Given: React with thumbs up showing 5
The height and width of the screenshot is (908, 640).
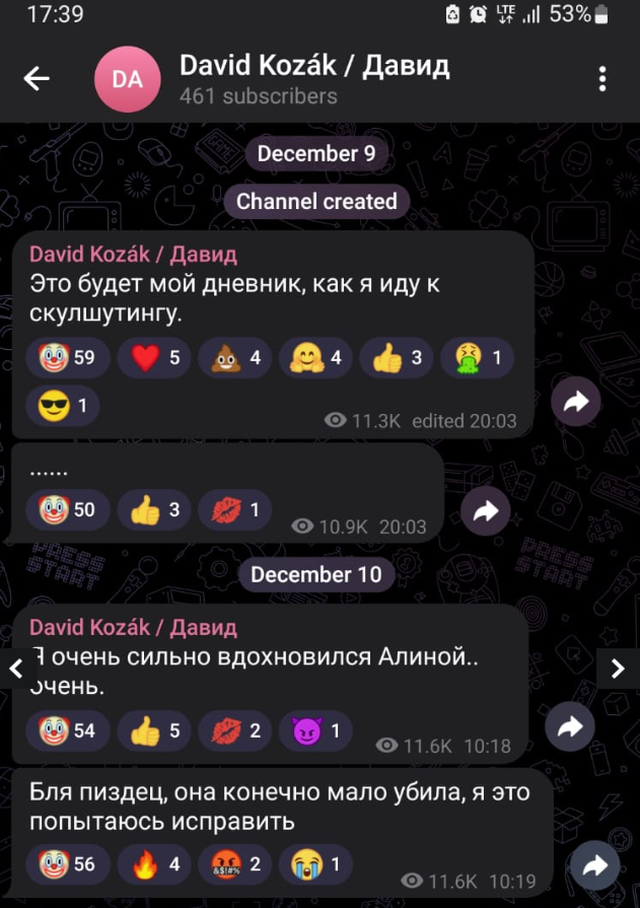Looking at the screenshot, I should click(156, 731).
